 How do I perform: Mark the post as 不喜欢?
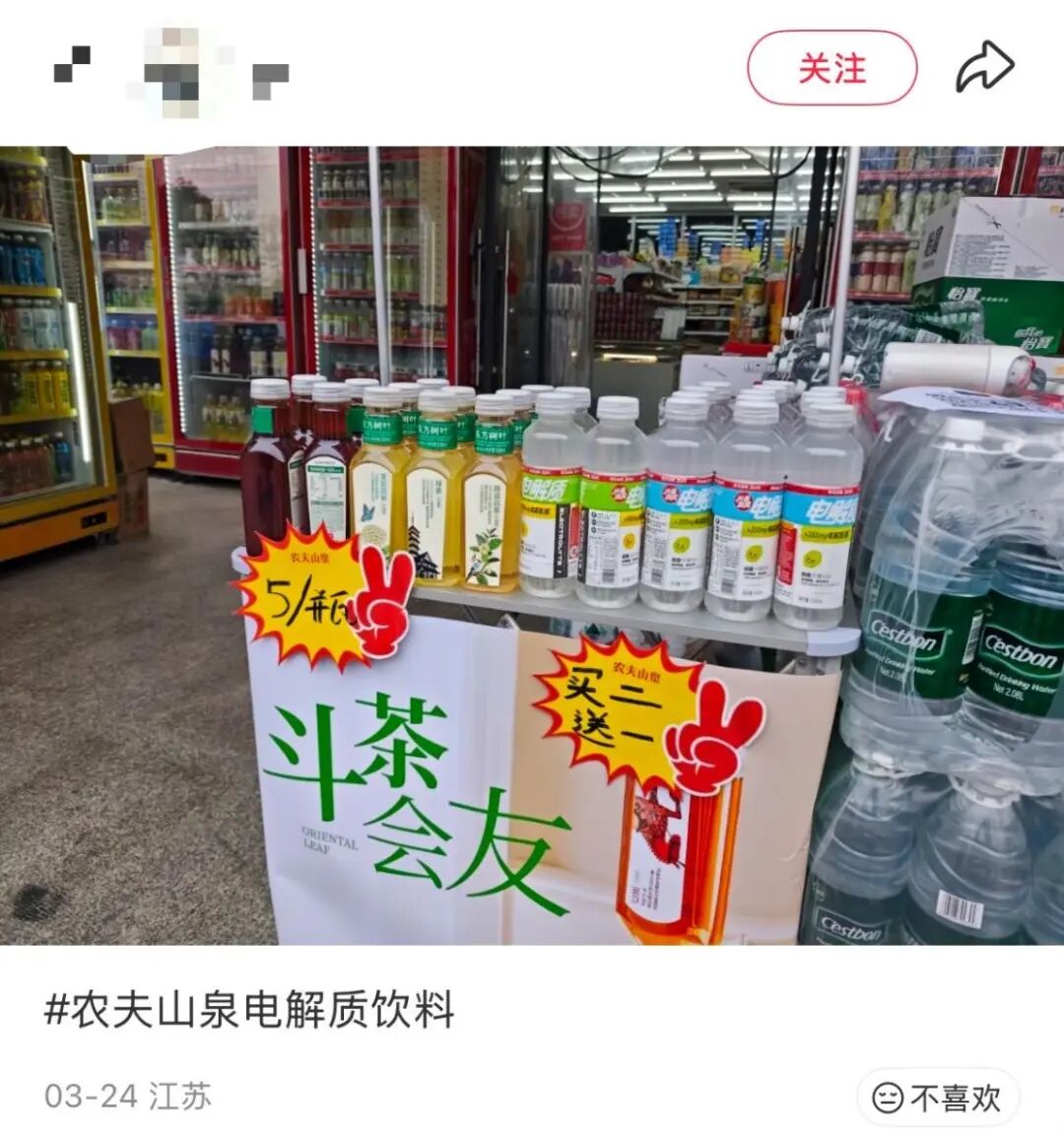pos(937,1097)
